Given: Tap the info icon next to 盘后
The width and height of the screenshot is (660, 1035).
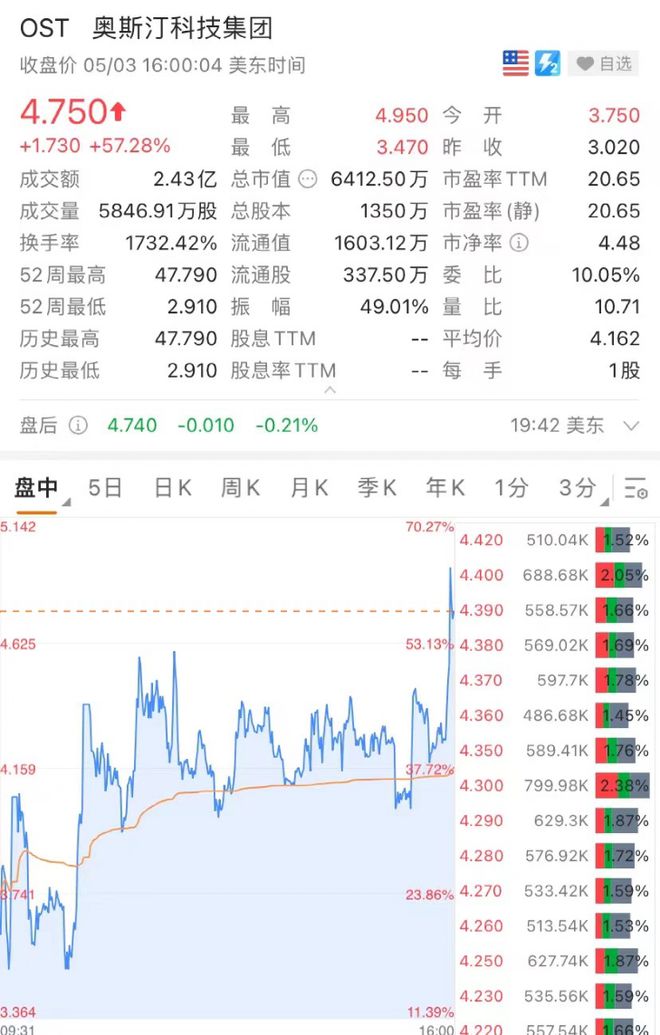Looking at the screenshot, I should [x=78, y=426].
